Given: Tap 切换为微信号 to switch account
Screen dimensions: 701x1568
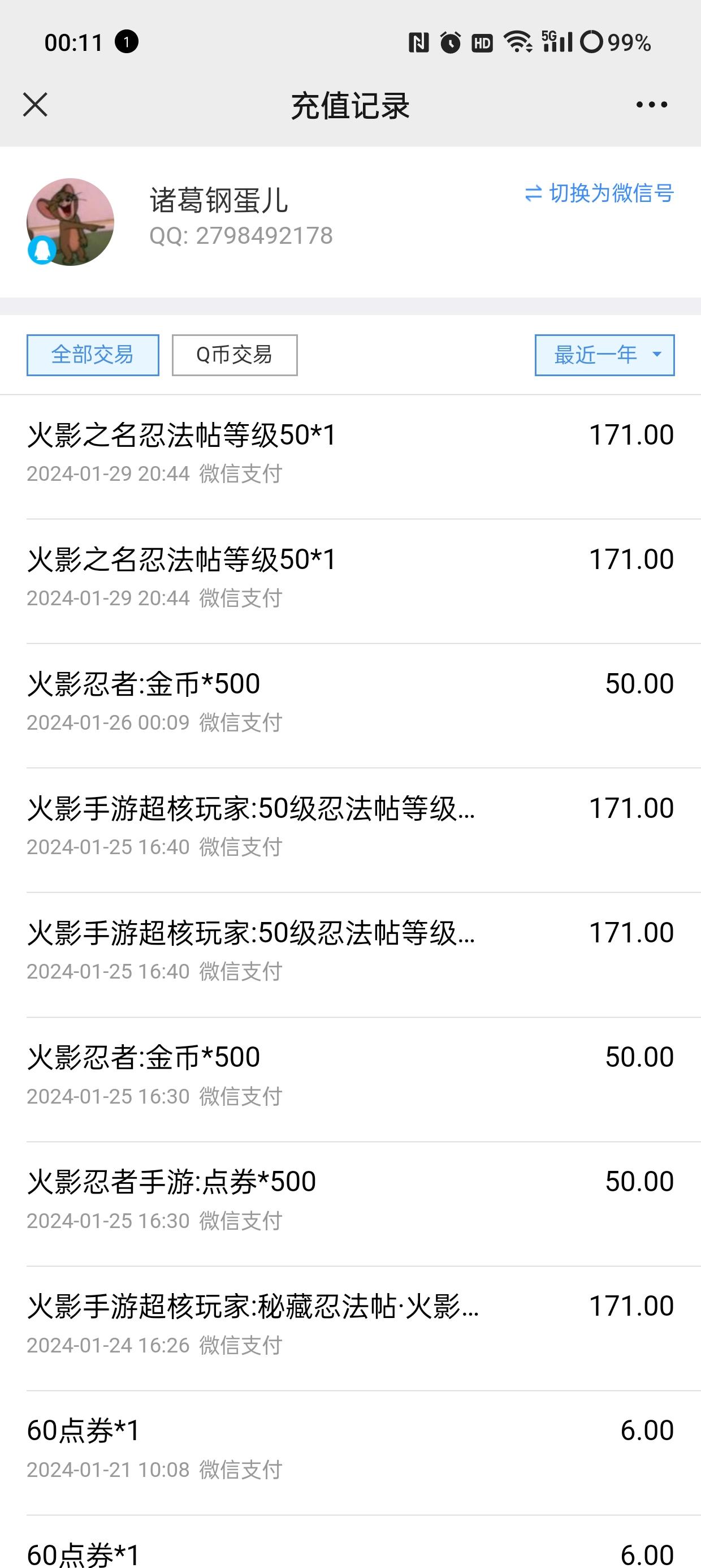Looking at the screenshot, I should point(600,193).
